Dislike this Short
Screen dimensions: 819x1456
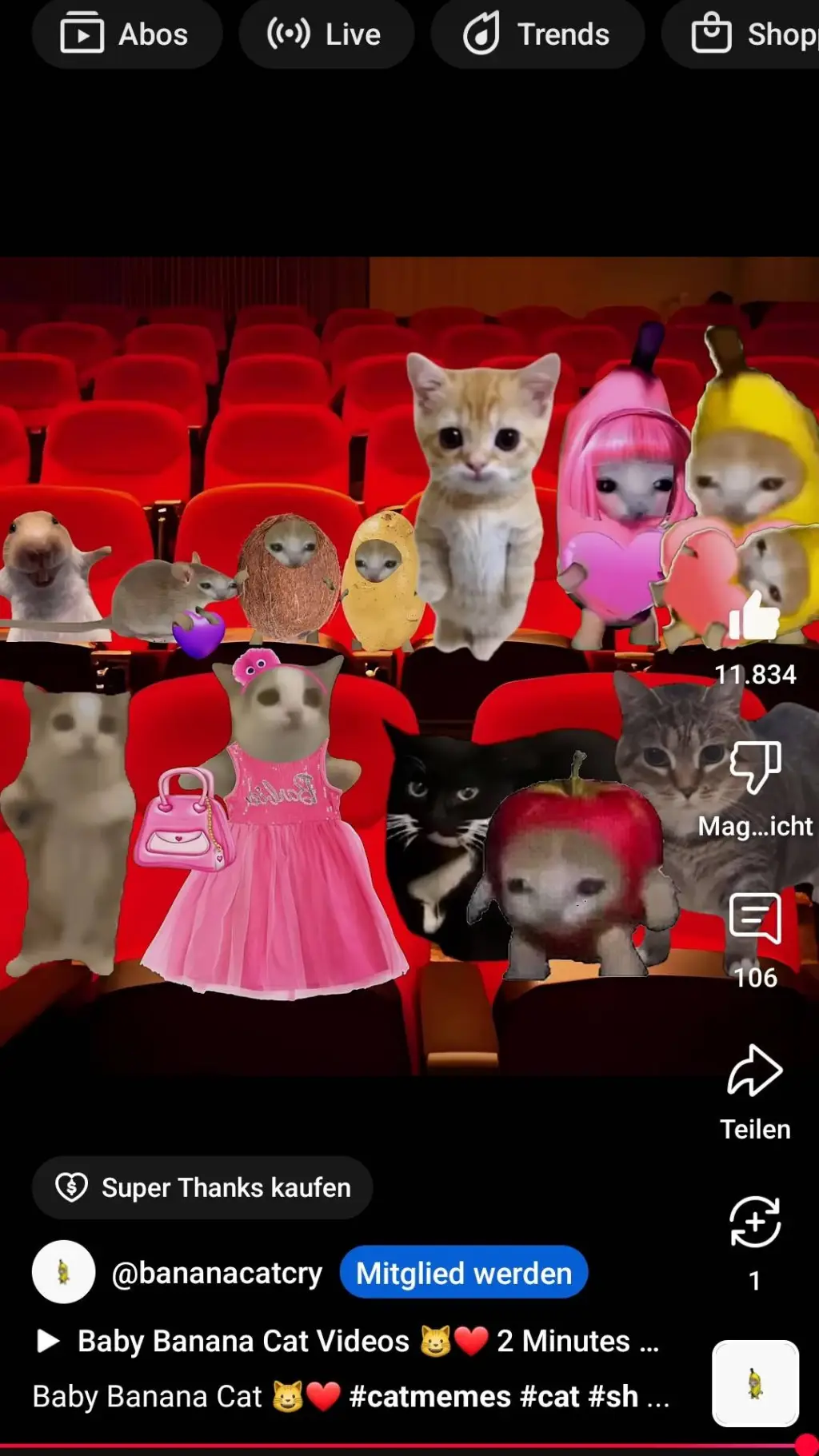tap(754, 768)
